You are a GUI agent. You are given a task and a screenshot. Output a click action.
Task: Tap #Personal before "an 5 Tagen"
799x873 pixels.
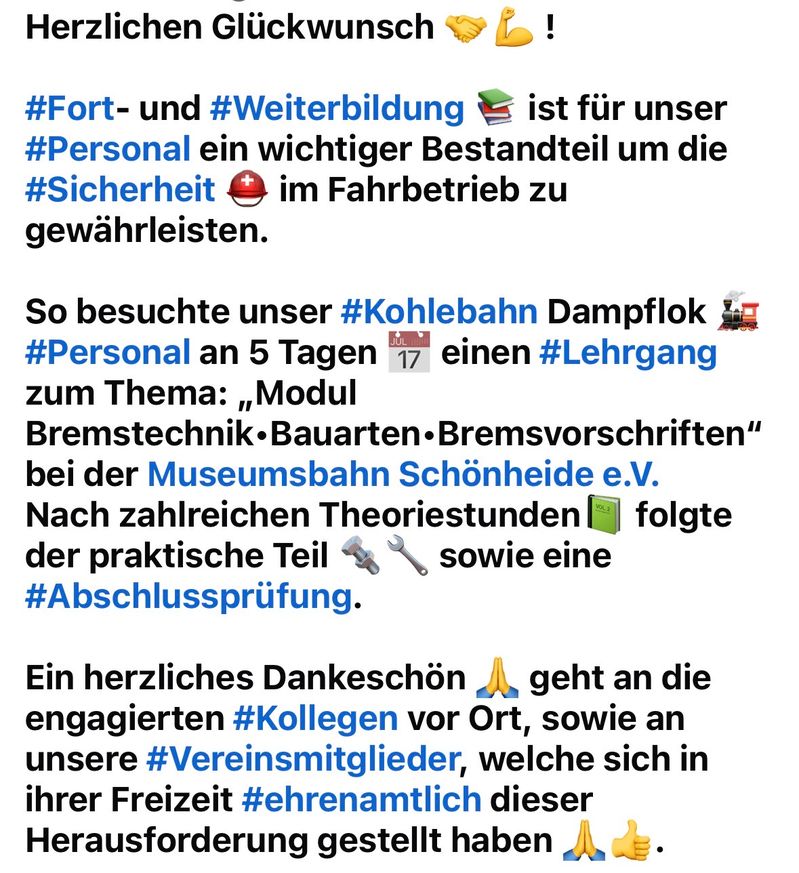[x=107, y=353]
